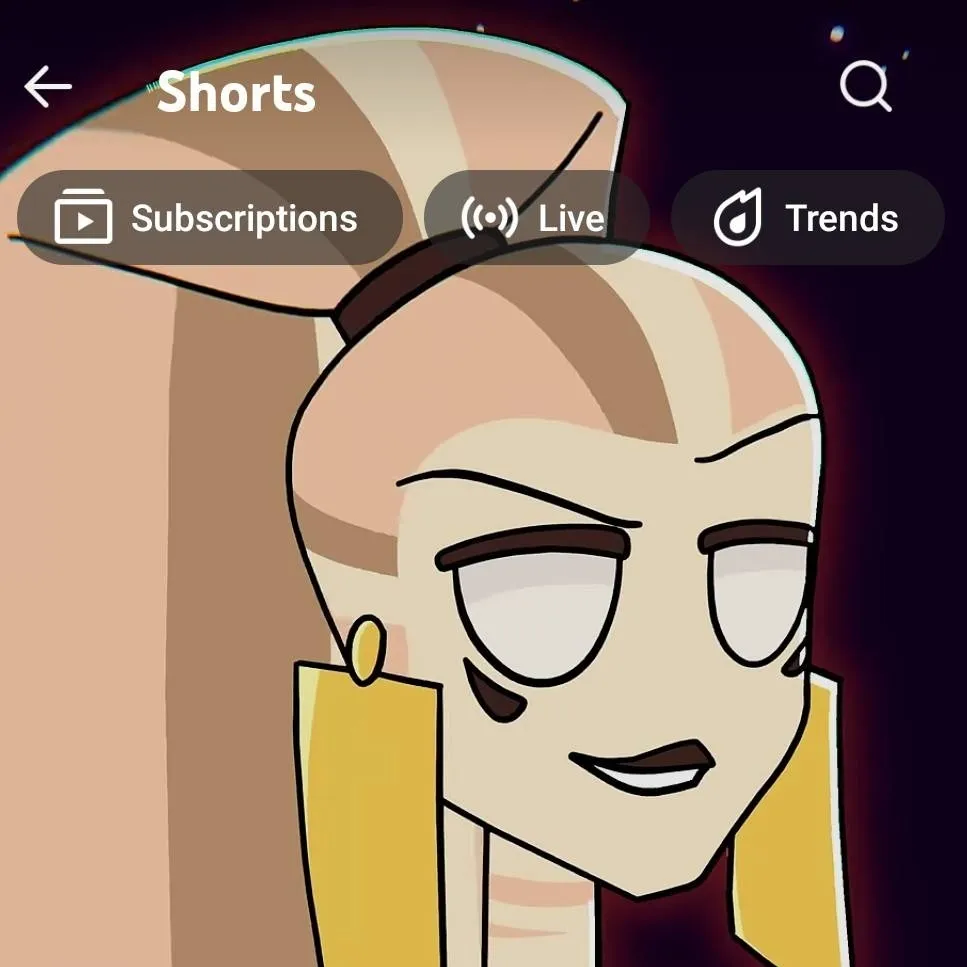967x967 pixels.
Task: Select the Subscriptions chip
Action: click(x=210, y=218)
